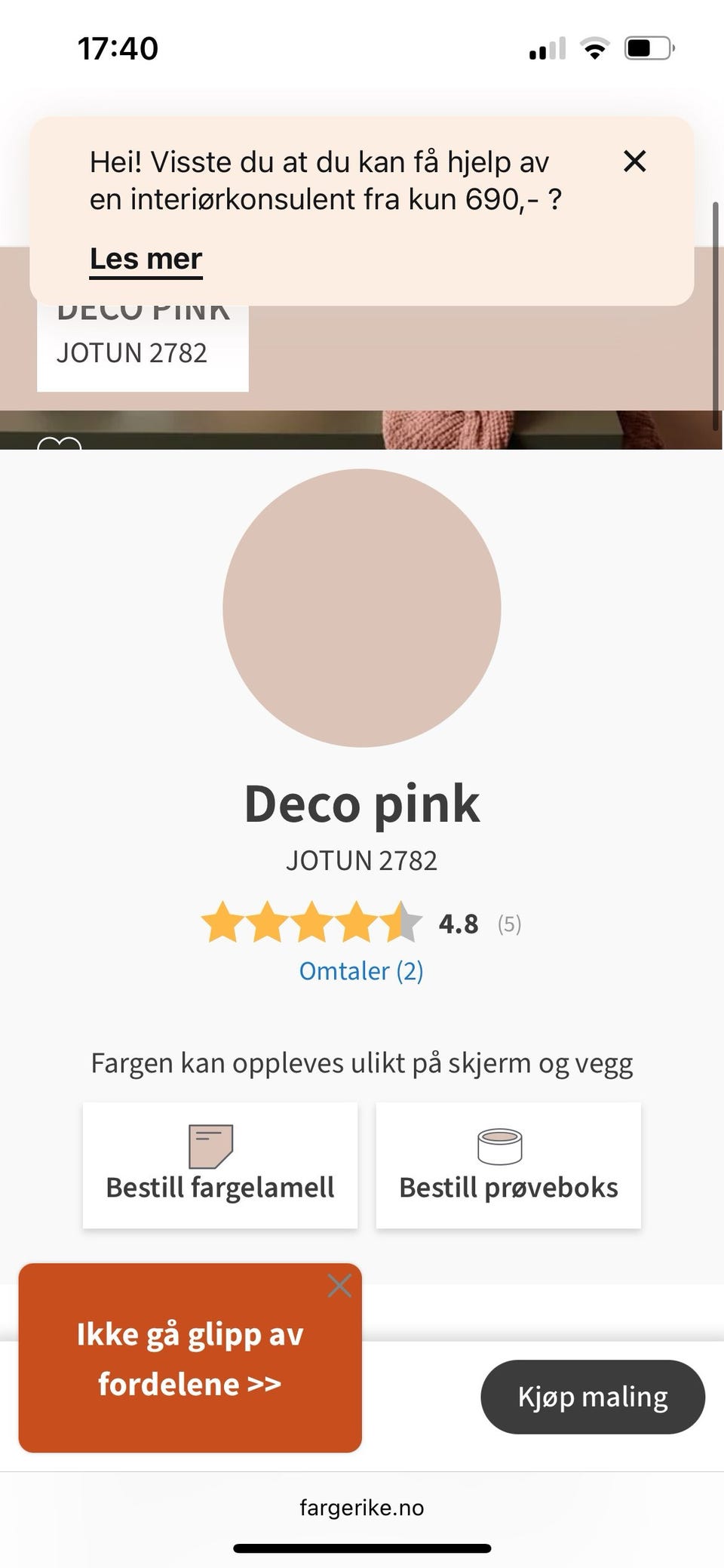The image size is (724, 1568).
Task: Tap Kjøp maling button
Action: (x=593, y=1397)
